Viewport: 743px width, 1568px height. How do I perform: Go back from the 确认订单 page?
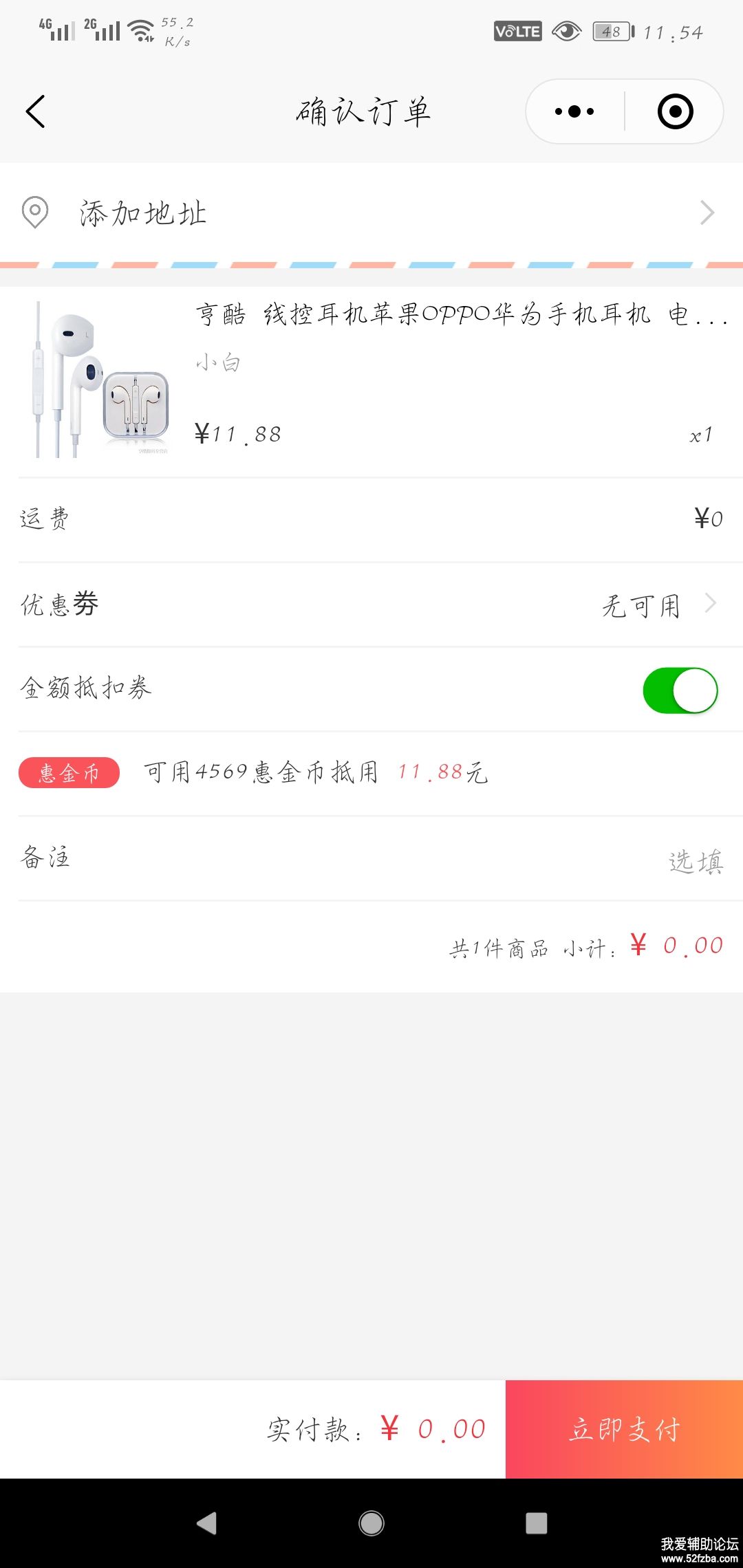[x=36, y=111]
